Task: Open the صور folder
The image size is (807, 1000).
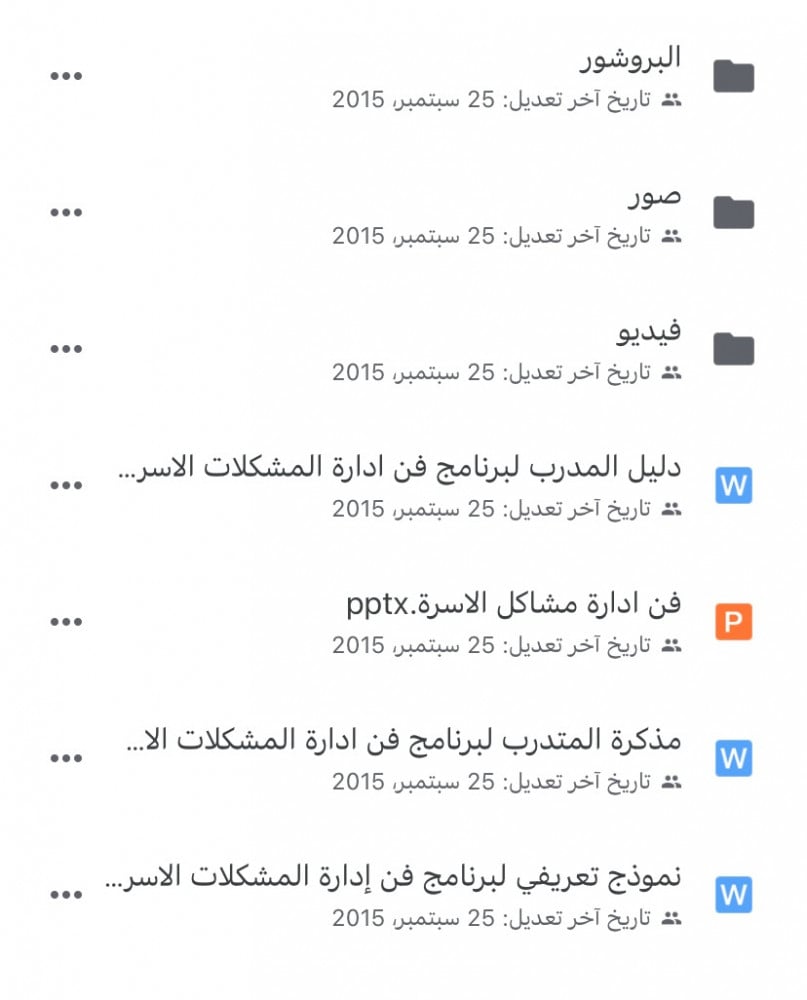Action: 655,196
